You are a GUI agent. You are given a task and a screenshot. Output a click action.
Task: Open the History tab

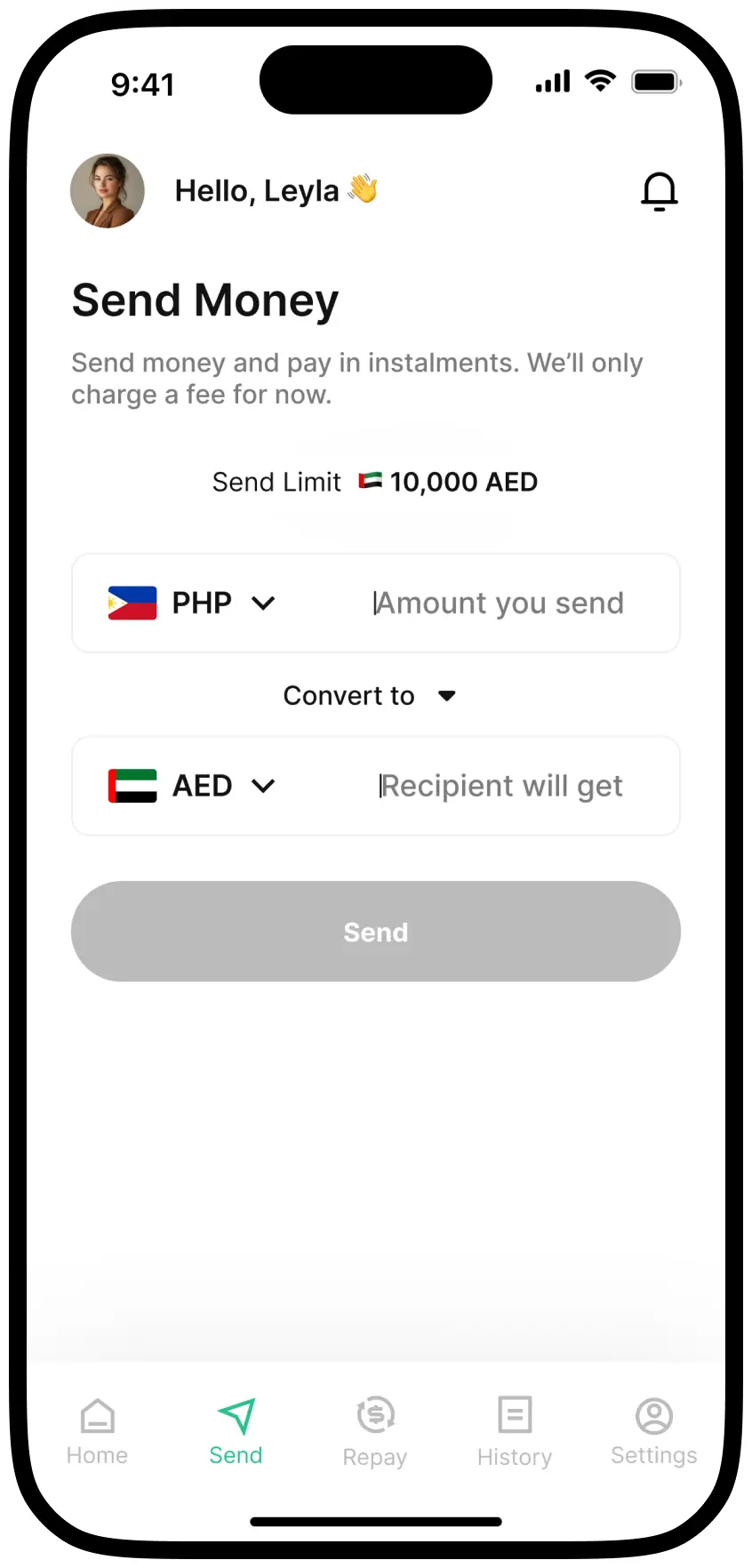[515, 1430]
